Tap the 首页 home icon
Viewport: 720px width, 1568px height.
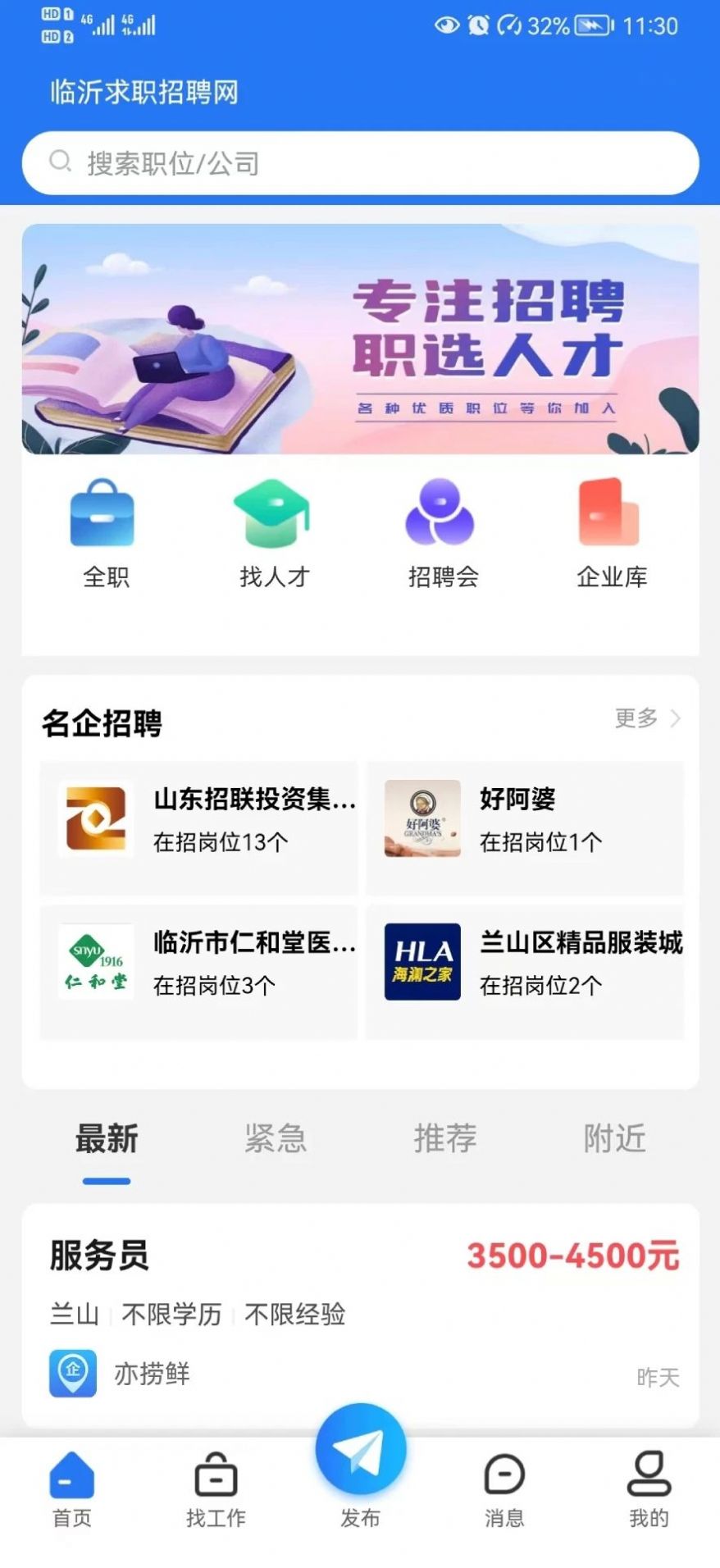(x=72, y=1484)
